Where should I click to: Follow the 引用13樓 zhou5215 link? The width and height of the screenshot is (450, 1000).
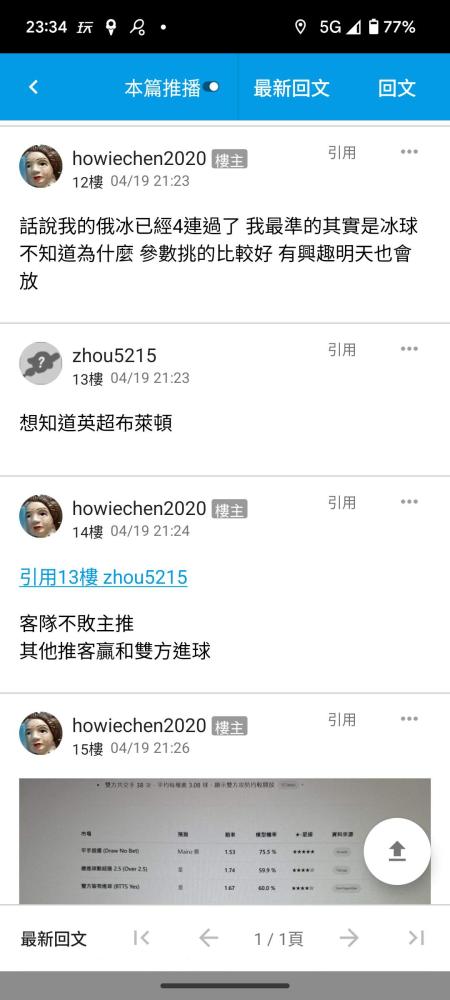pyautogui.click(x=103, y=578)
